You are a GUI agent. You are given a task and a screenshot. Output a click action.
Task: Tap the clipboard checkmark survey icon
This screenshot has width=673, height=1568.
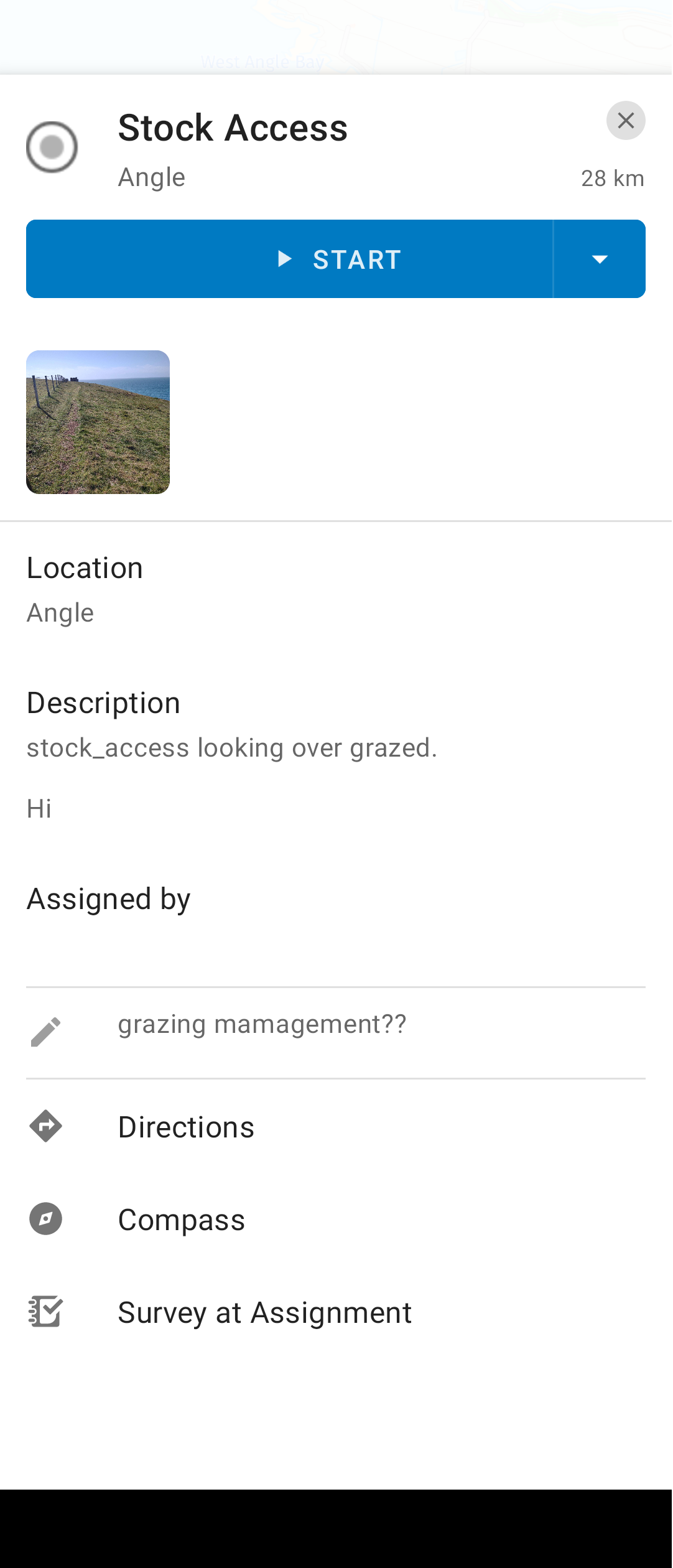click(x=45, y=1313)
